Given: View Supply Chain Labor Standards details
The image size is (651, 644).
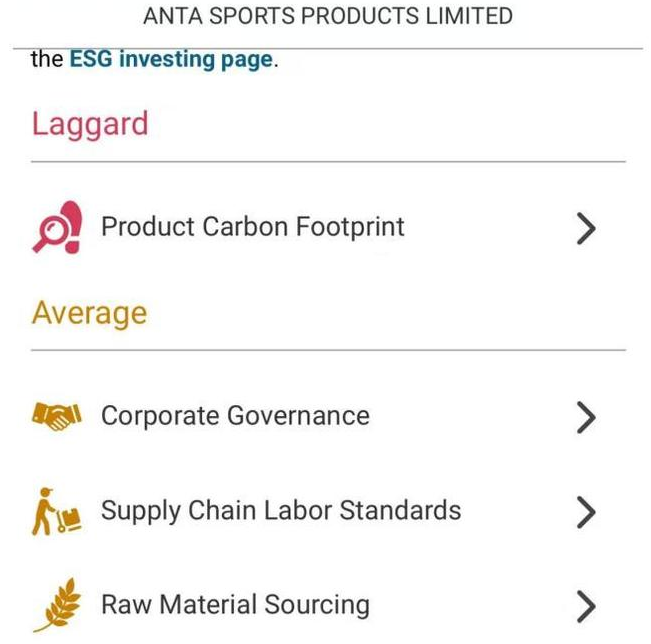Looking at the screenshot, I should point(280,511).
